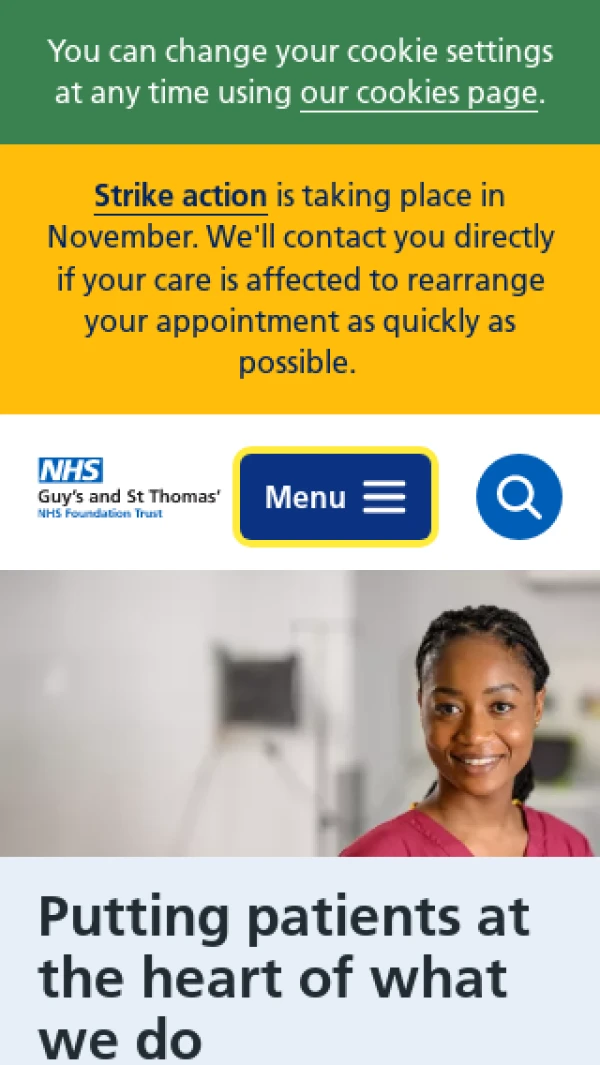This screenshot has width=600, height=1065.
Task: Go to Guy's and St Thomas' homepage logo
Action: coord(128,489)
